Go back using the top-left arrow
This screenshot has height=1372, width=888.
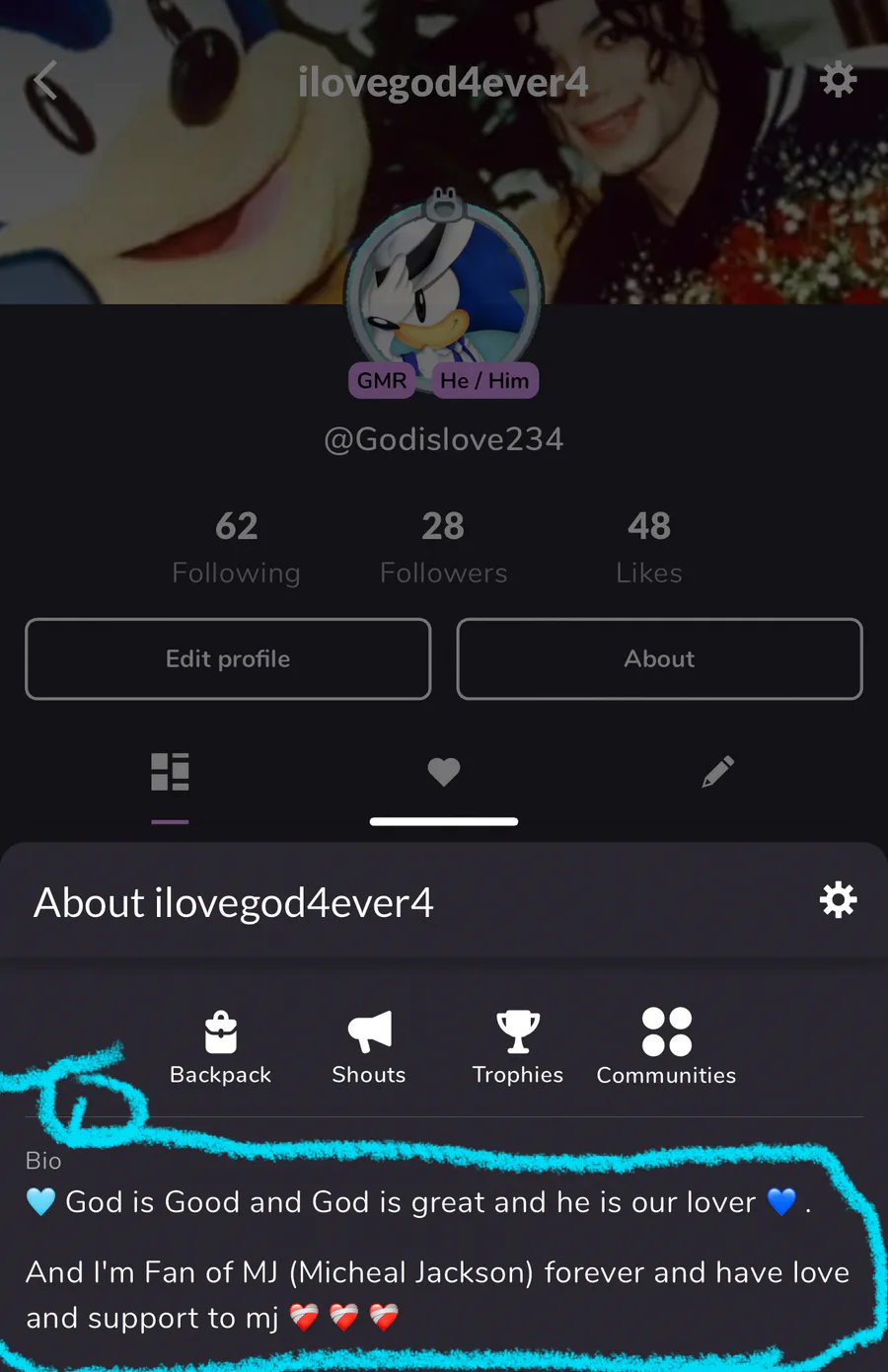(46, 81)
